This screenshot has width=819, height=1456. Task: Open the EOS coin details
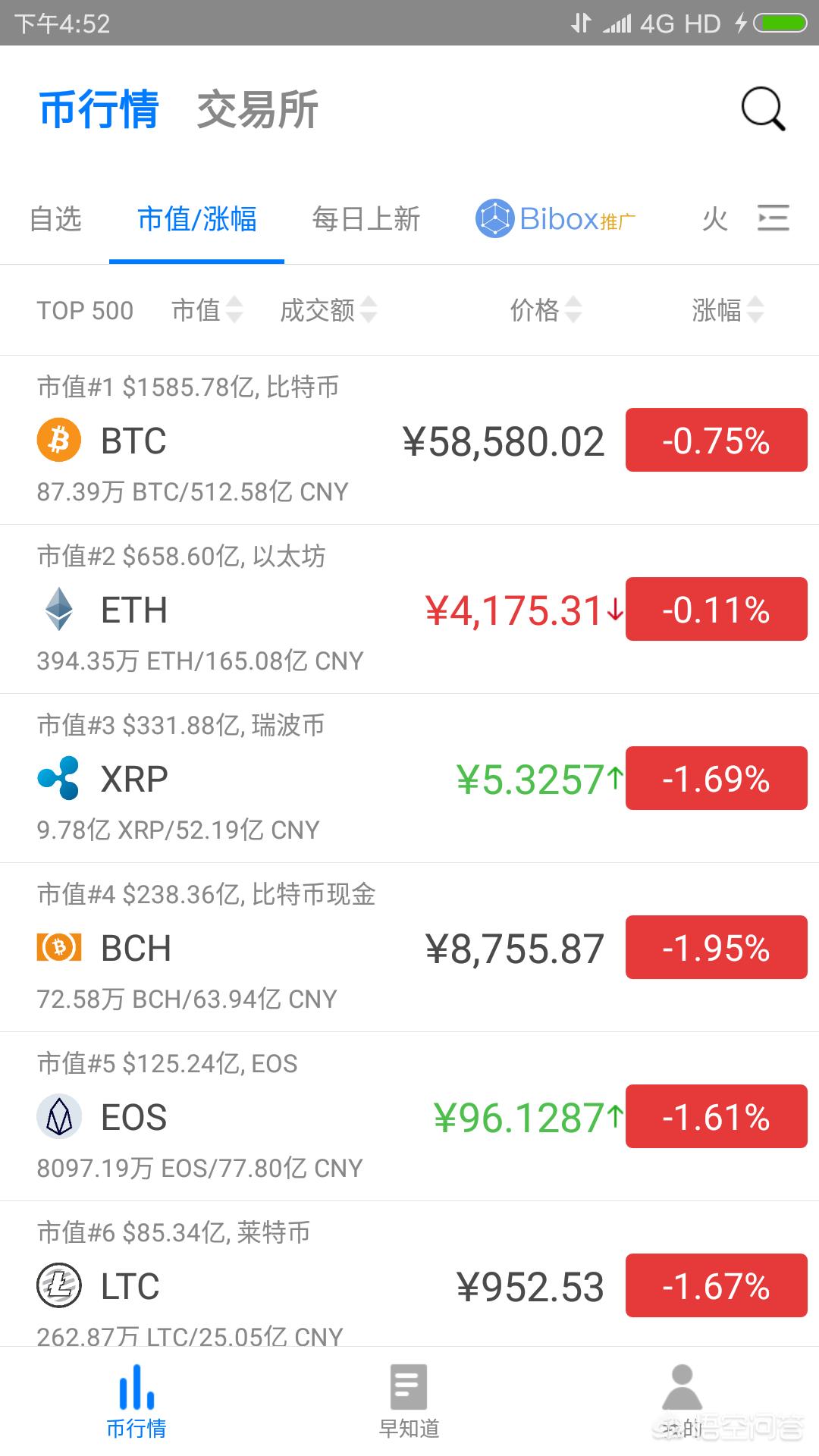point(133,1118)
